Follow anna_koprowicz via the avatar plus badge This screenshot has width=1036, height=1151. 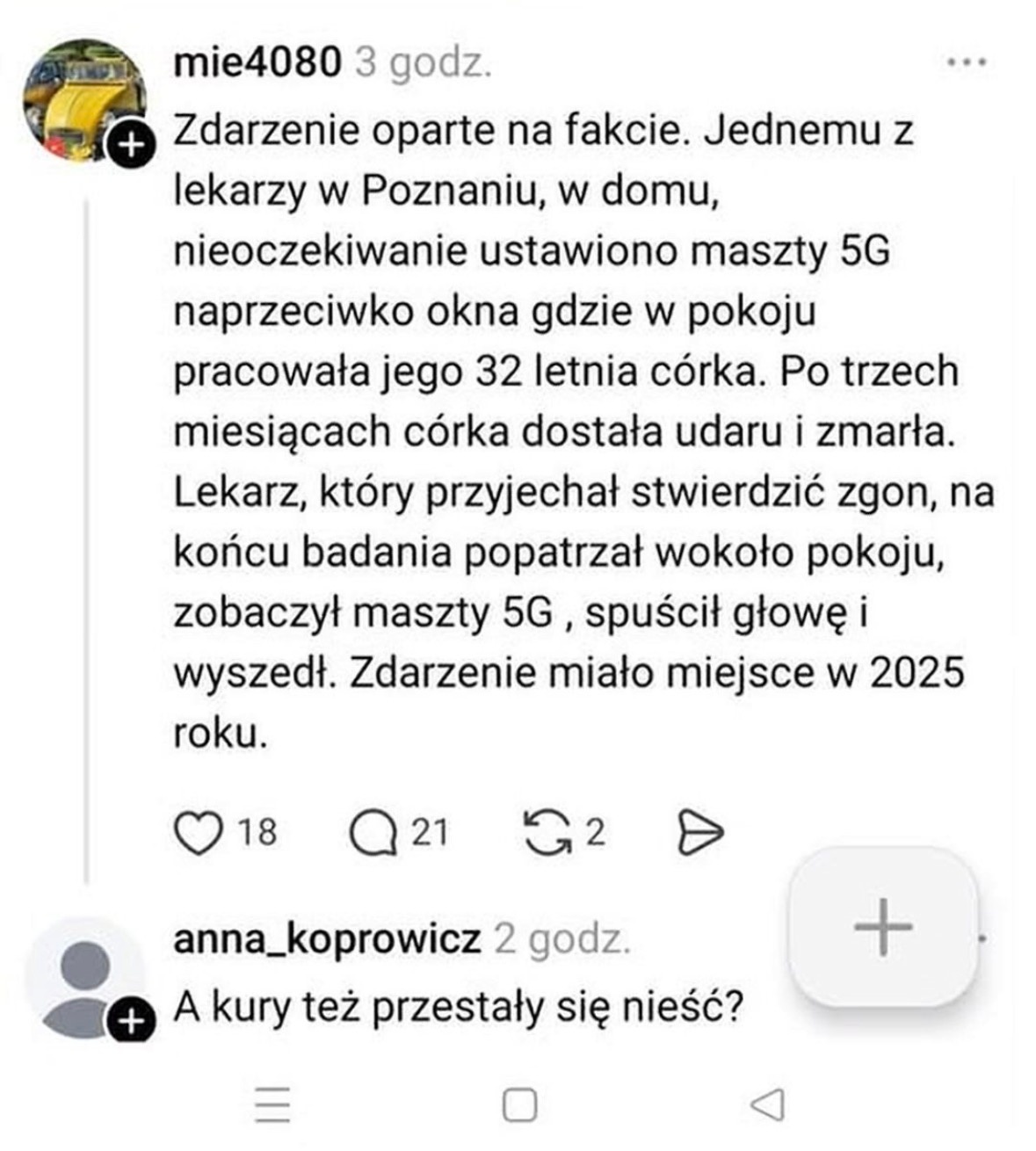click(x=131, y=1021)
